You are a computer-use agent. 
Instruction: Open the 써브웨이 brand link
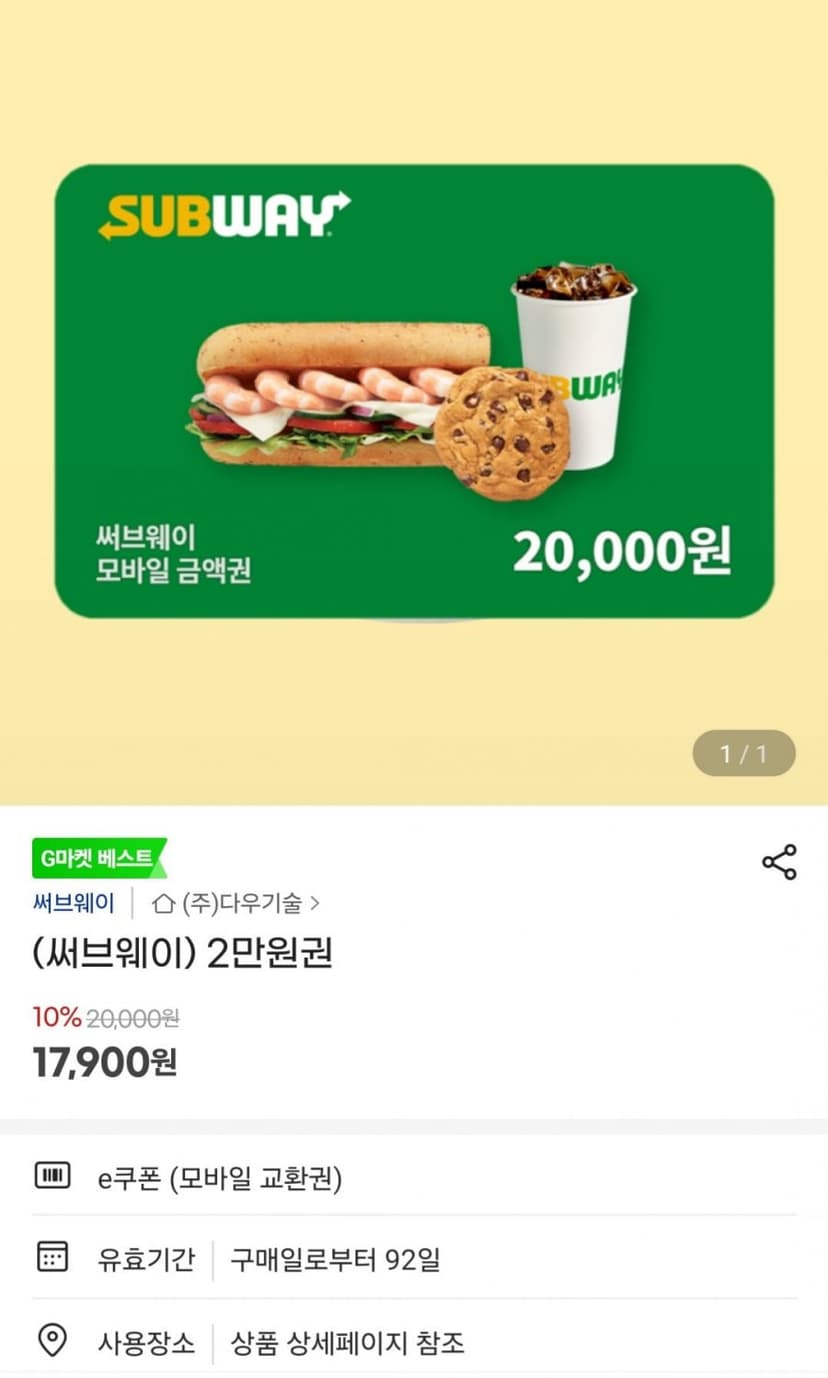click(x=74, y=903)
